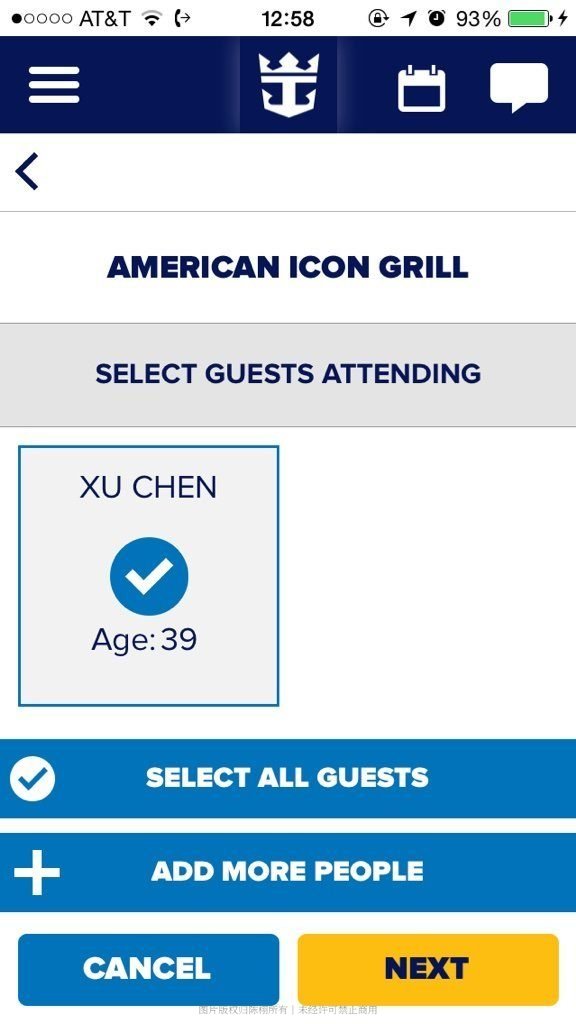Tap the crown anchor home logo
The width and height of the screenshot is (576, 1024).
[x=289, y=85]
